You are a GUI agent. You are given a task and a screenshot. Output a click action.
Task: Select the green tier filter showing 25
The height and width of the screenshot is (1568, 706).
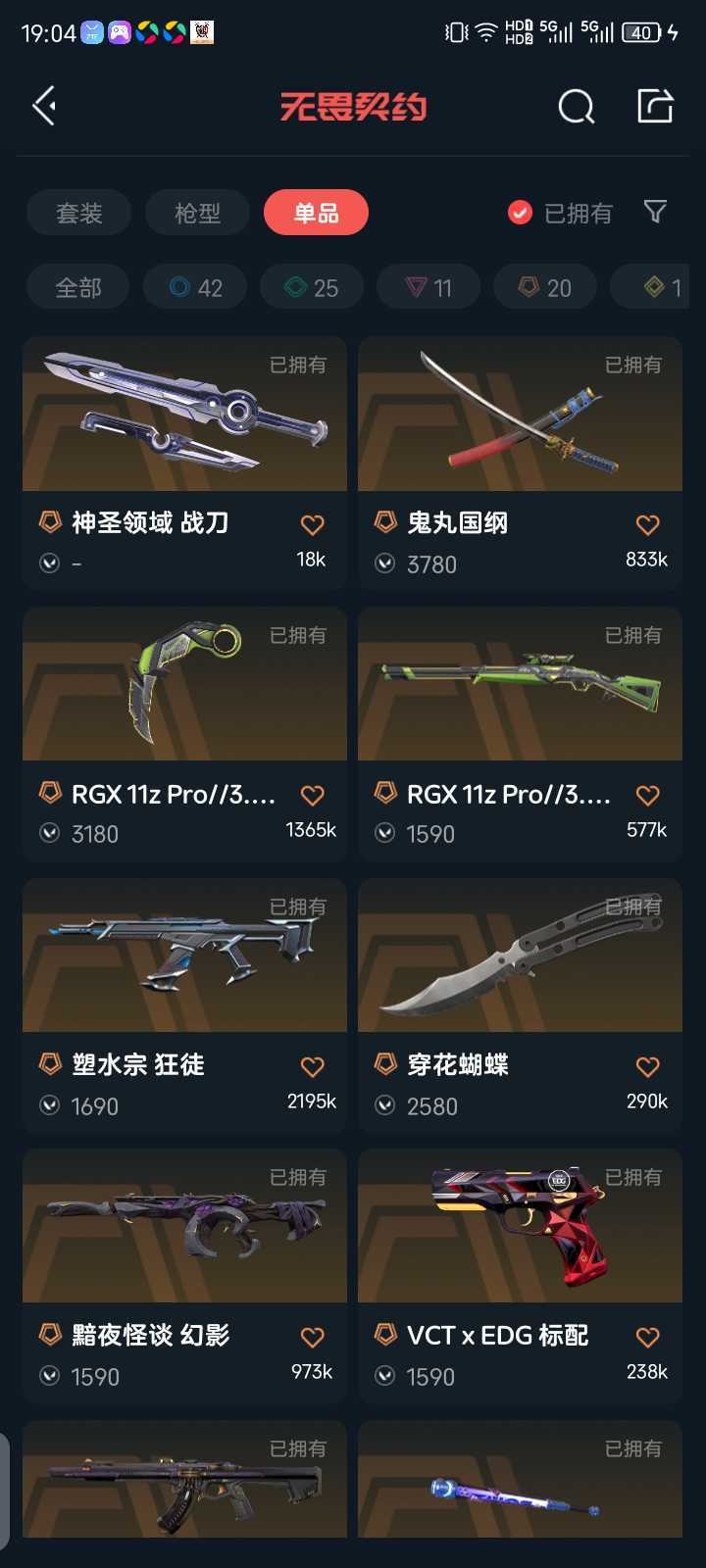coord(311,287)
